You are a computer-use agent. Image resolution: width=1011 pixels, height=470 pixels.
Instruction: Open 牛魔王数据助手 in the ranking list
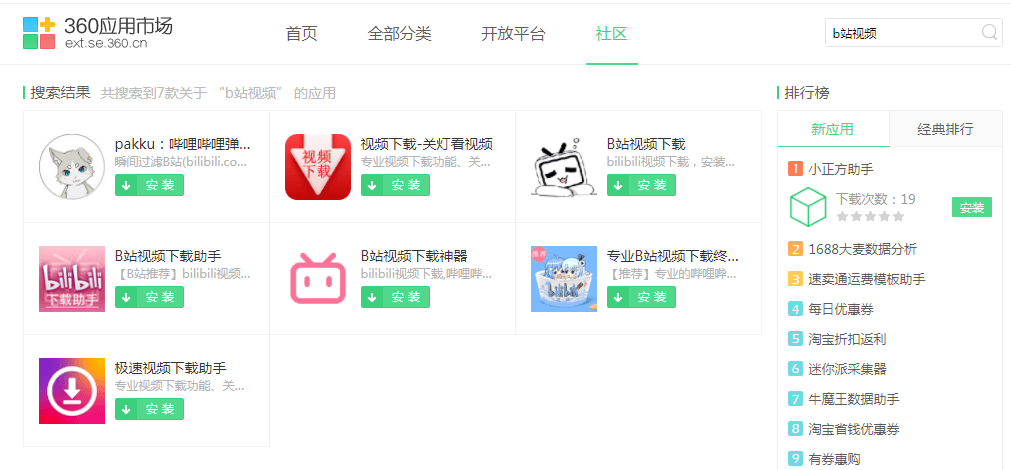853,399
